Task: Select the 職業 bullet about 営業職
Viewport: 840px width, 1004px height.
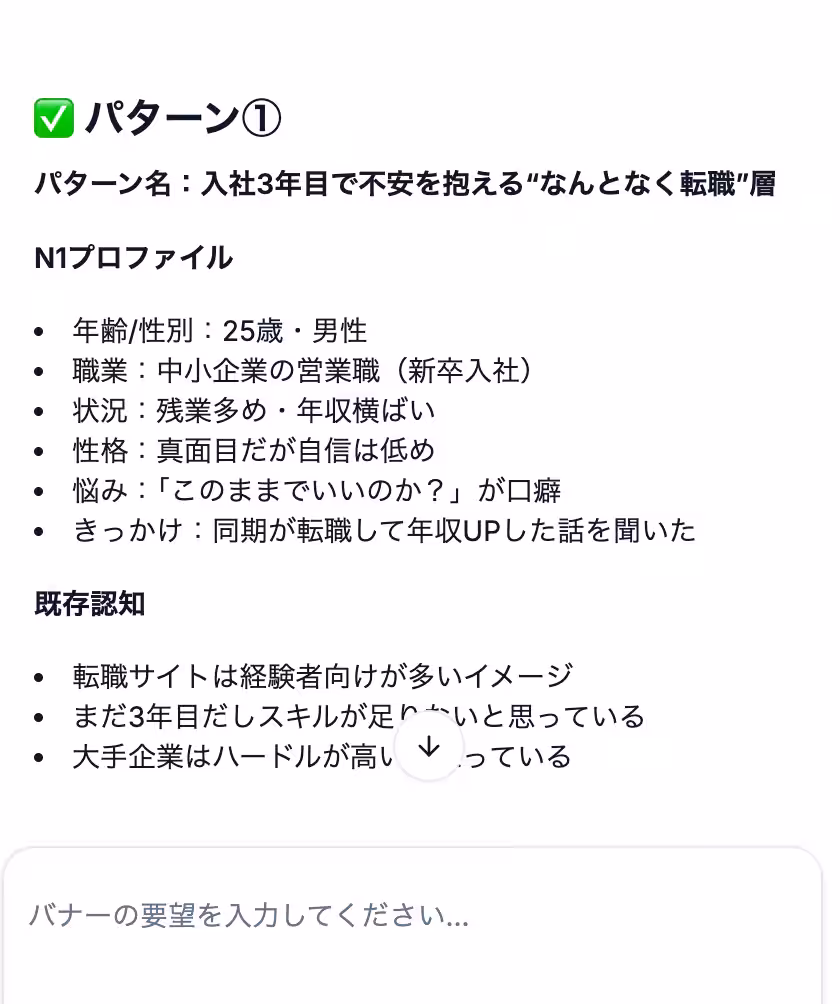Action: (300, 370)
